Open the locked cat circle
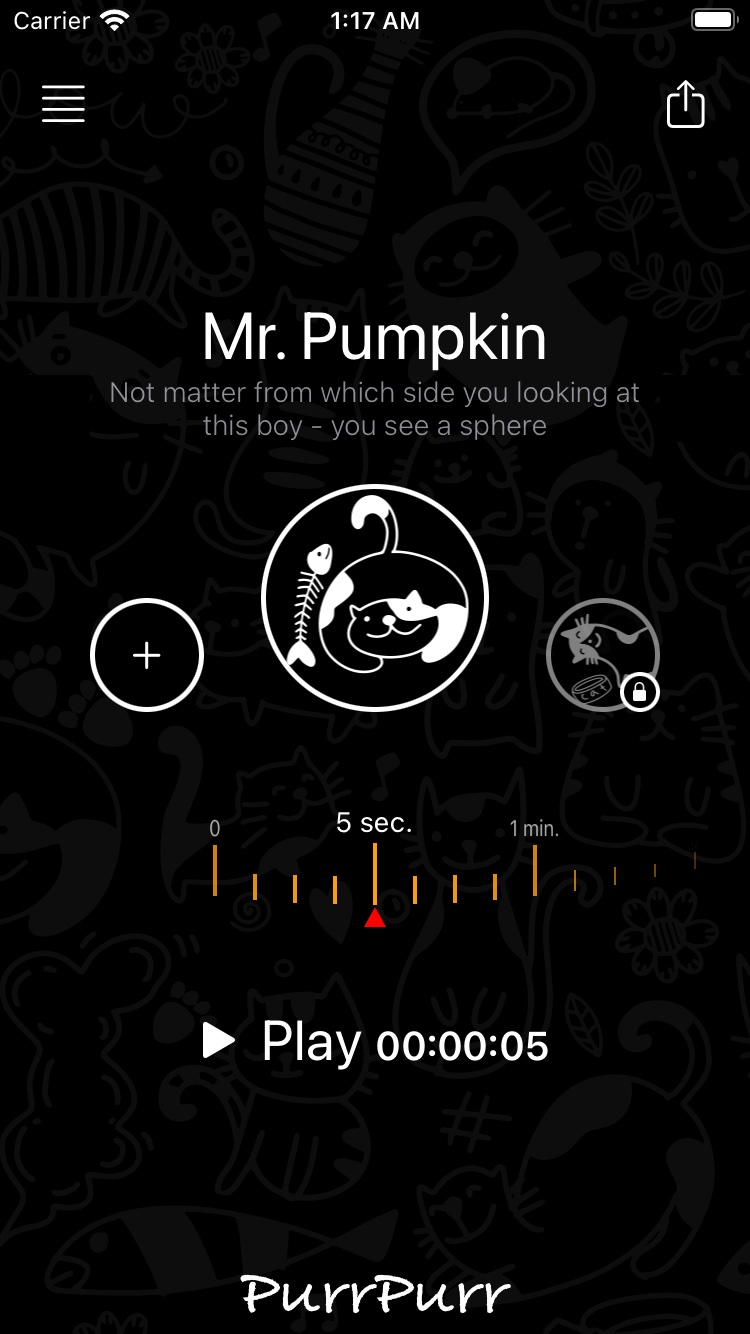Viewport: 750px width, 1334px height. tap(602, 654)
